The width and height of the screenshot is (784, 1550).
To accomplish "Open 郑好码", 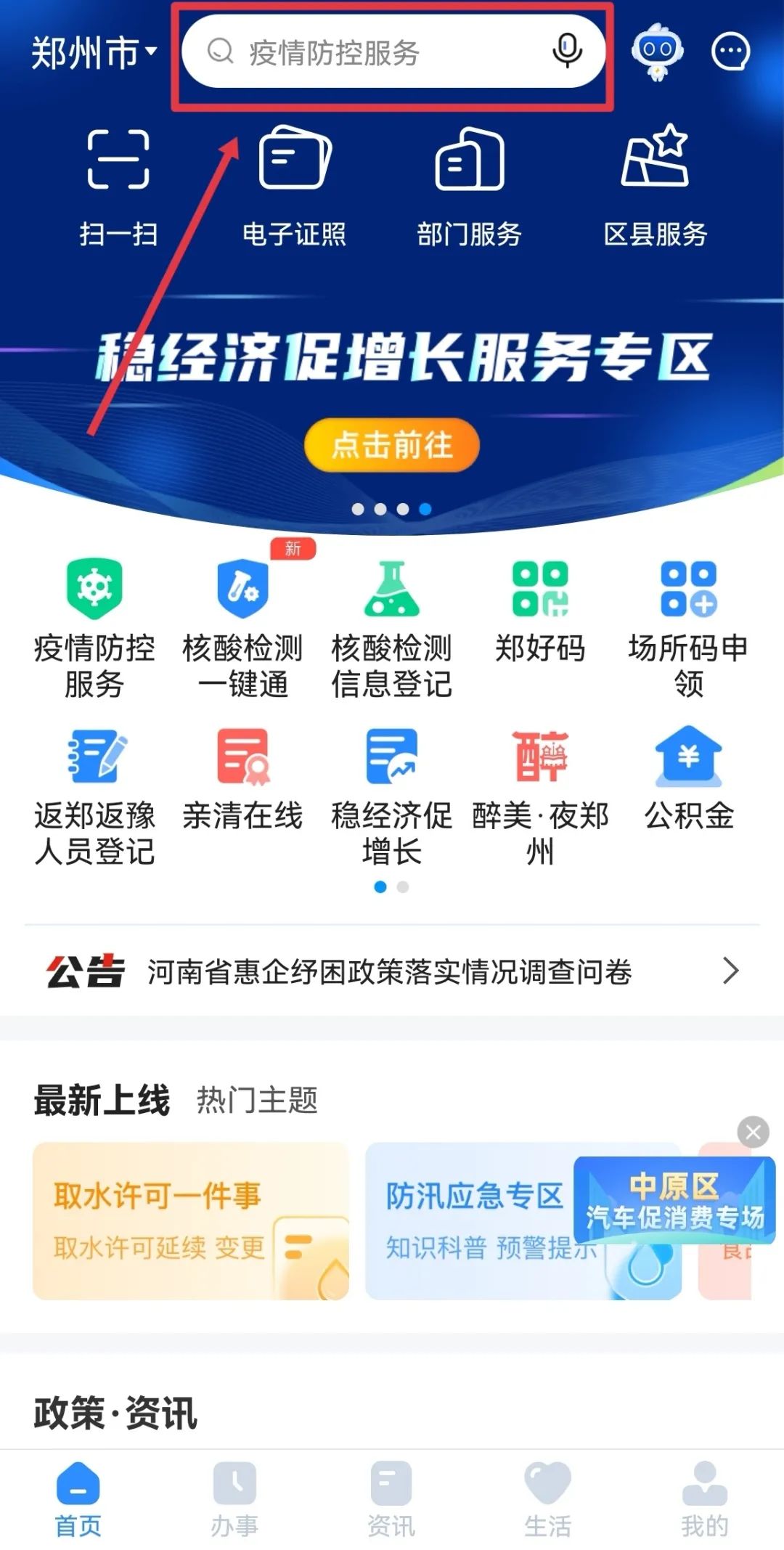I will [540, 611].
